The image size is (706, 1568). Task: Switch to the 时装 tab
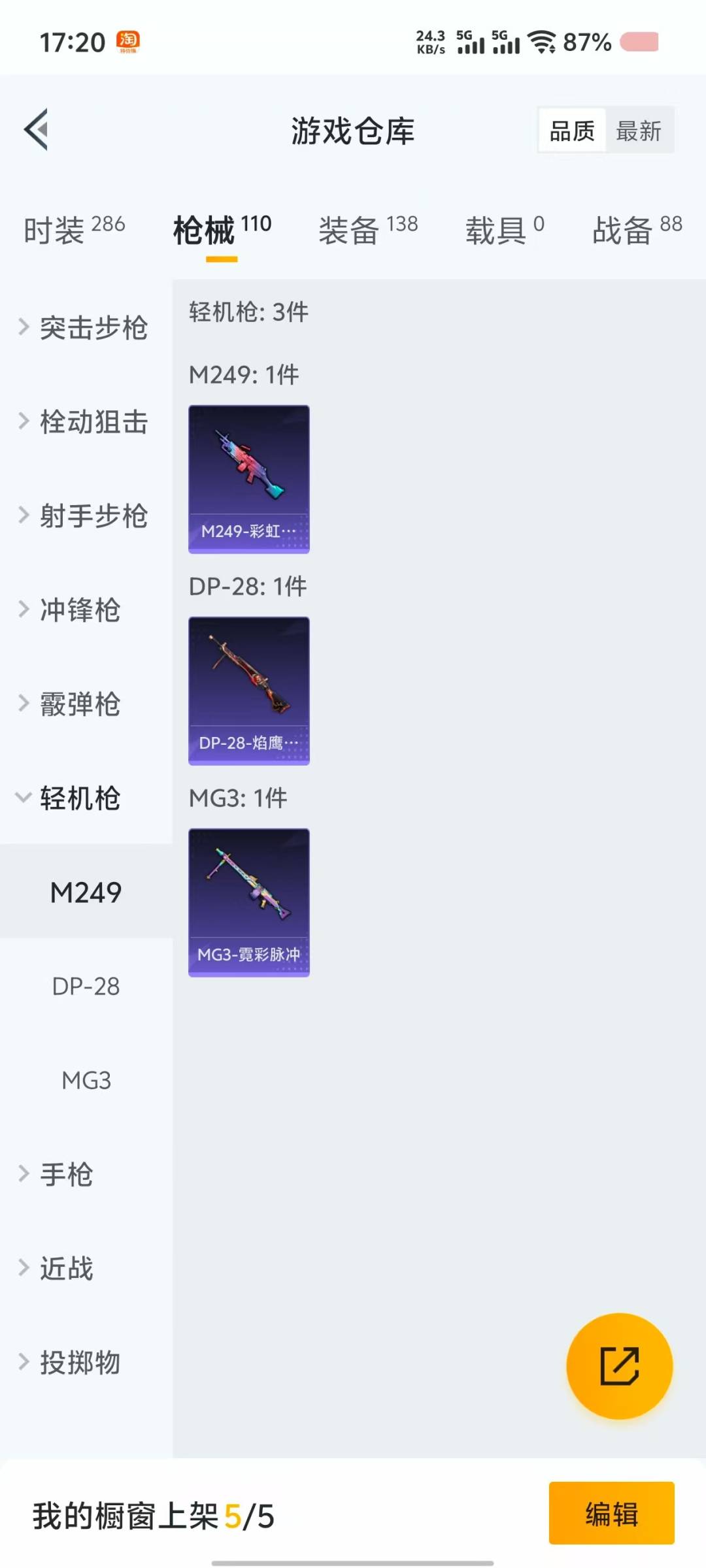pos(75,229)
